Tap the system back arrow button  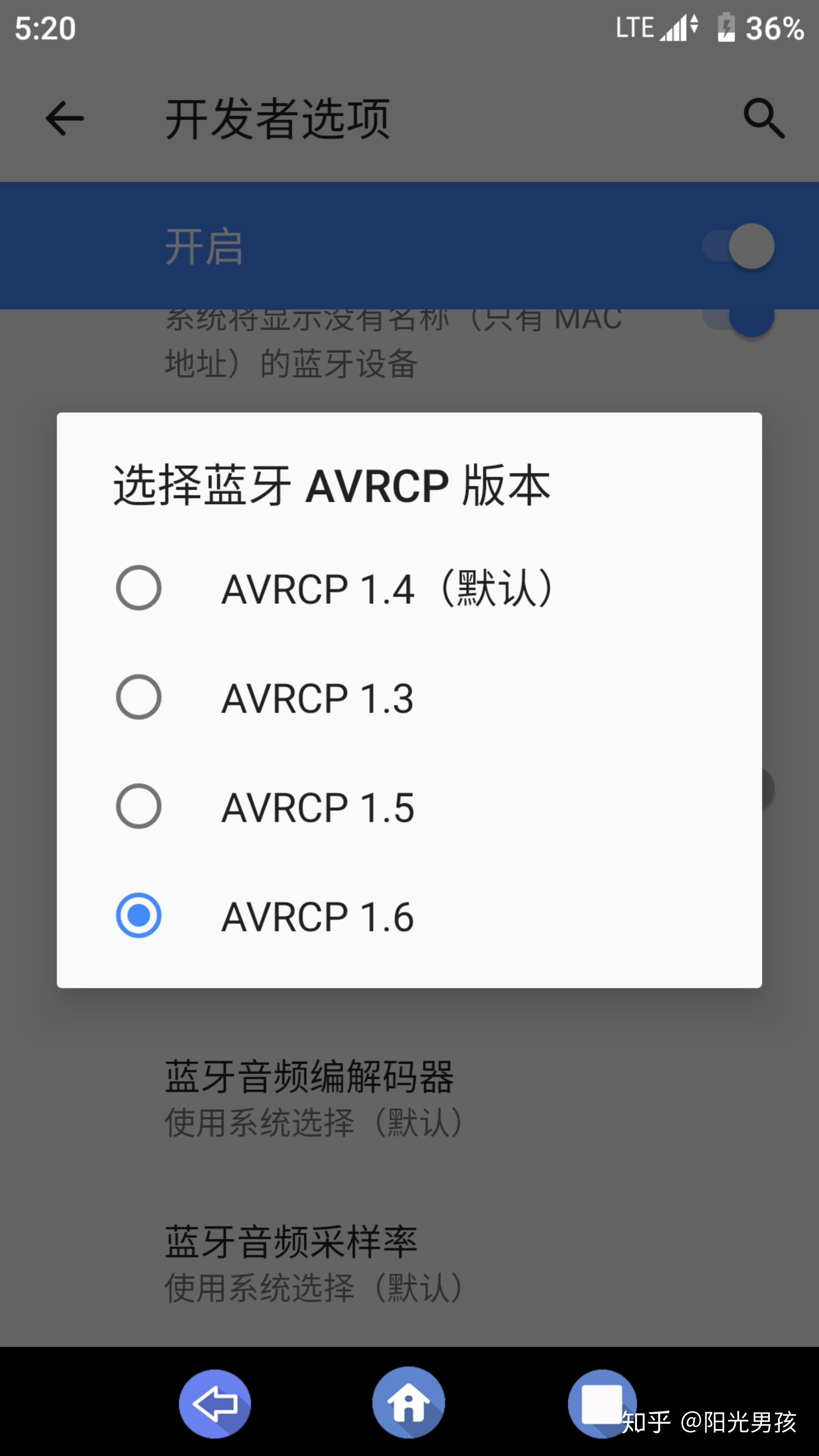tap(215, 1404)
